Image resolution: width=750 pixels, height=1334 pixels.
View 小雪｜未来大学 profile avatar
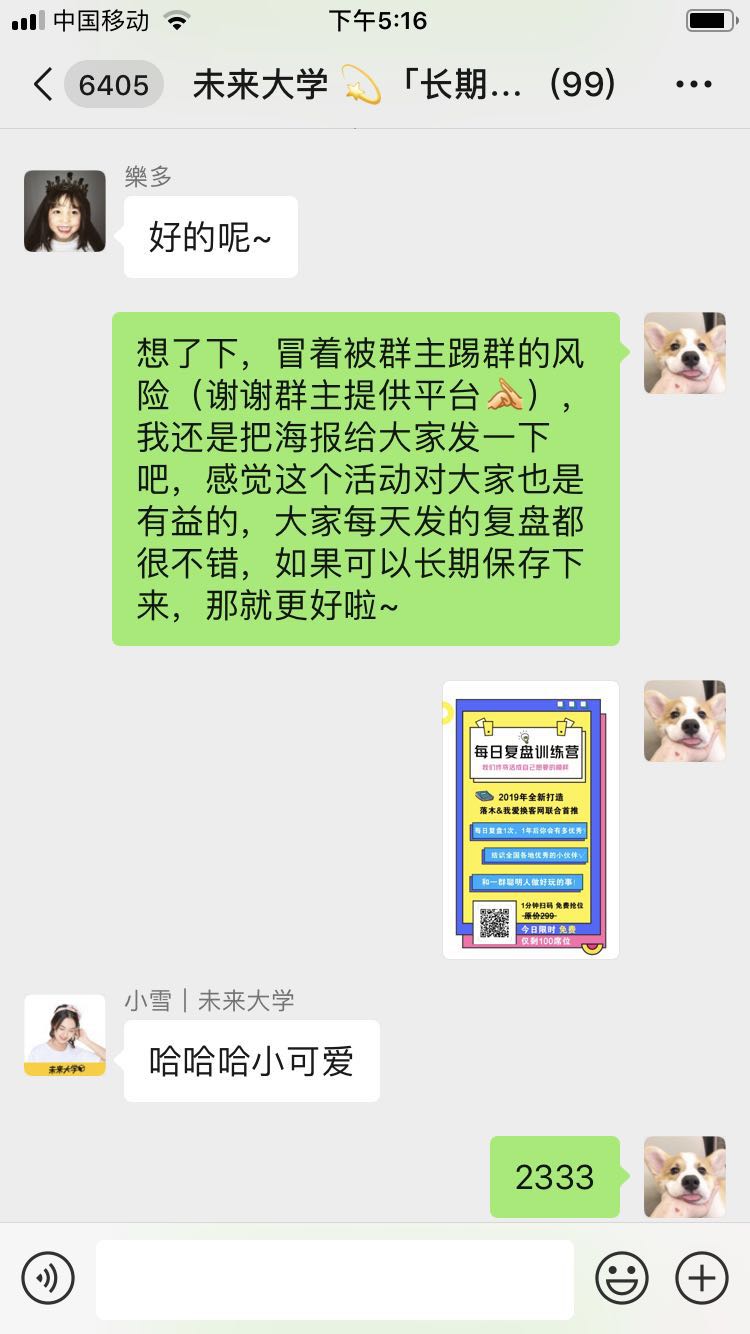[65, 1036]
